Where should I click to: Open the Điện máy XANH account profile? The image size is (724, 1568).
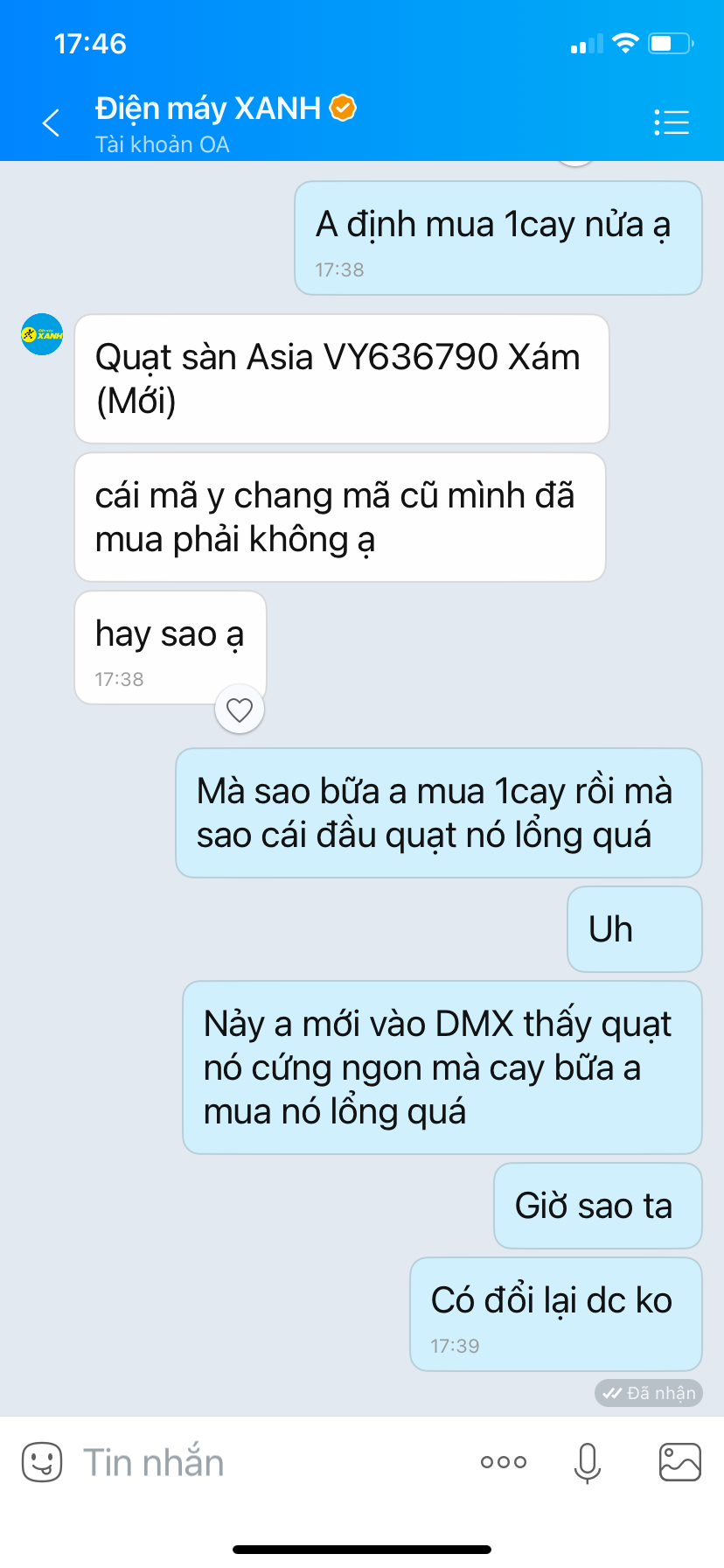point(208,108)
